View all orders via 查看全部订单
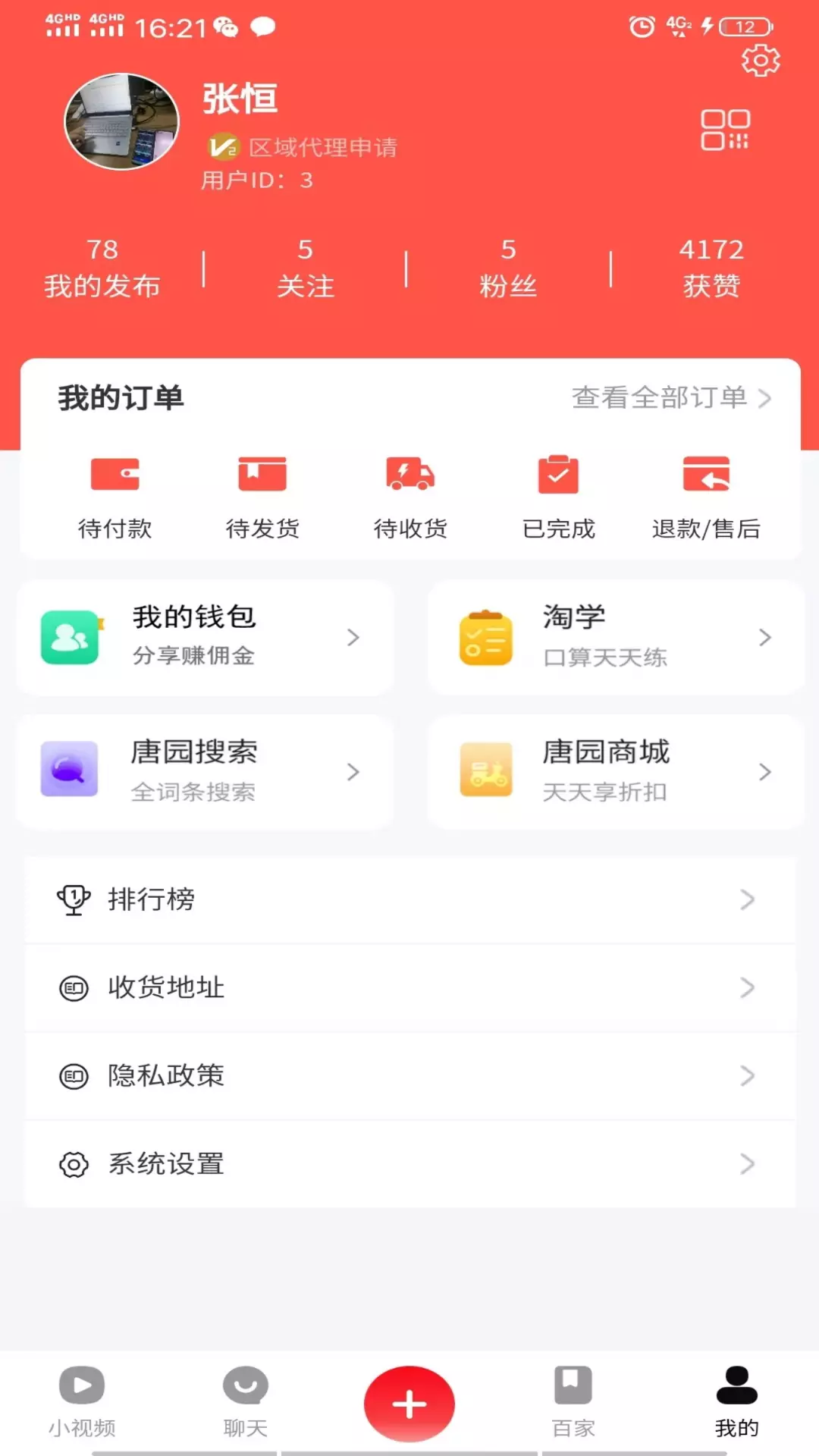The height and width of the screenshot is (1456, 819). 671,397
